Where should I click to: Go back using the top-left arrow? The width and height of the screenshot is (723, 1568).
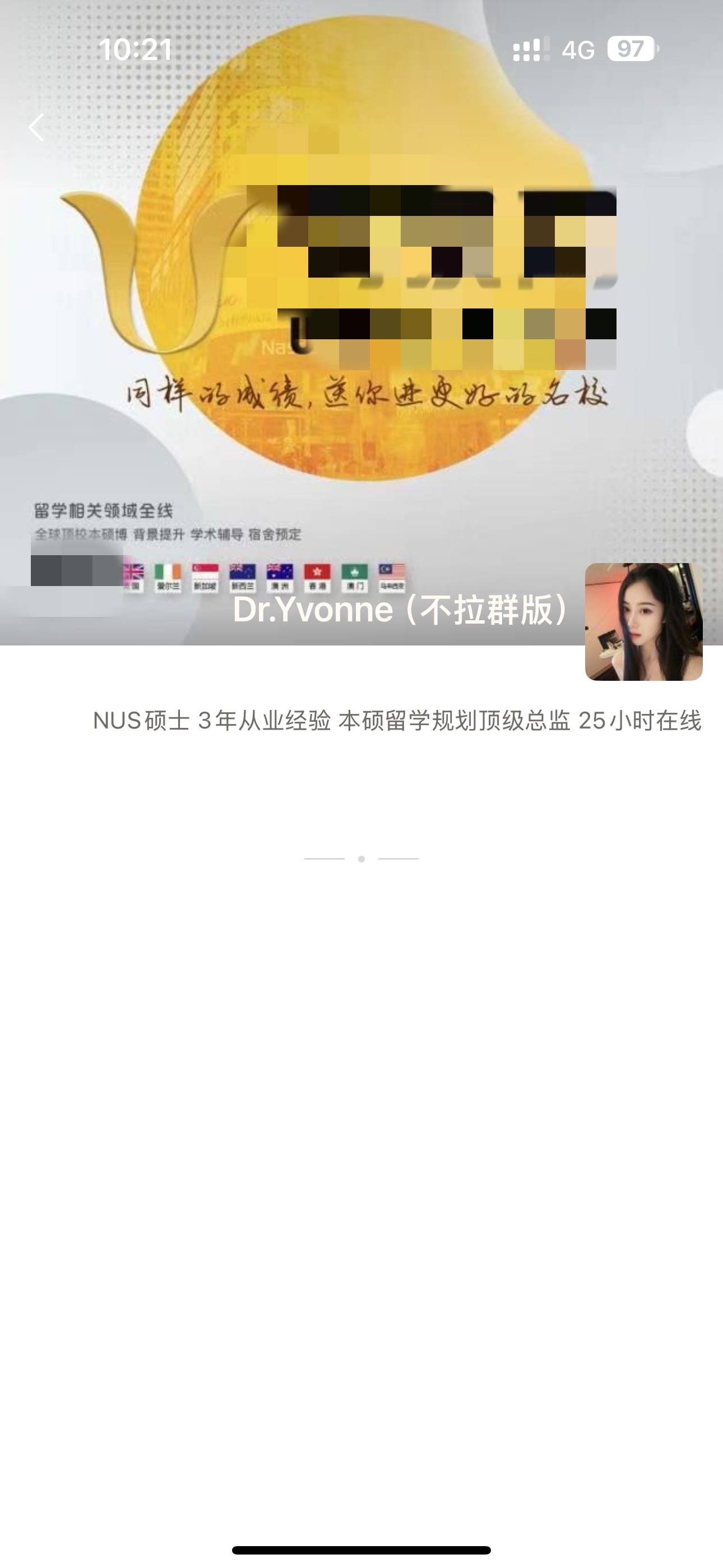(x=36, y=128)
